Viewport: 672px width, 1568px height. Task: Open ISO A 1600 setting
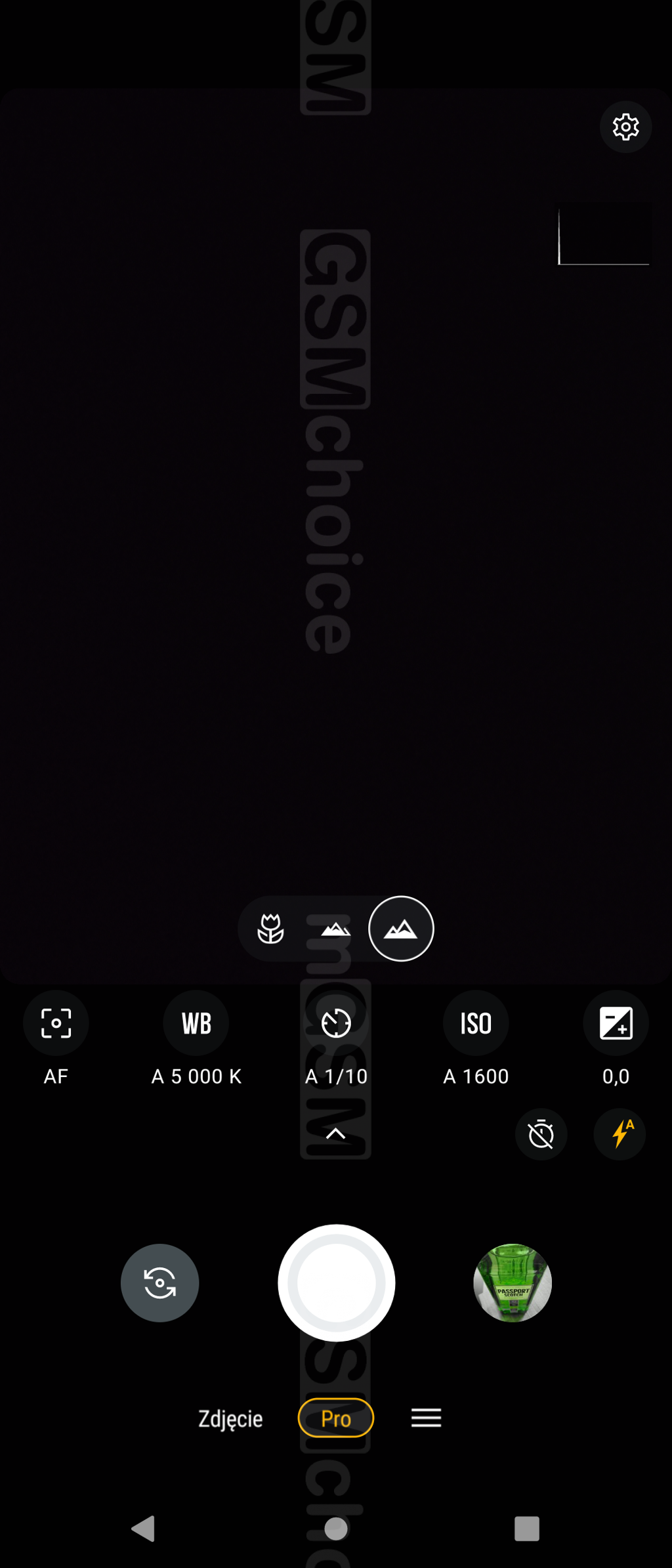pyautogui.click(x=476, y=1023)
